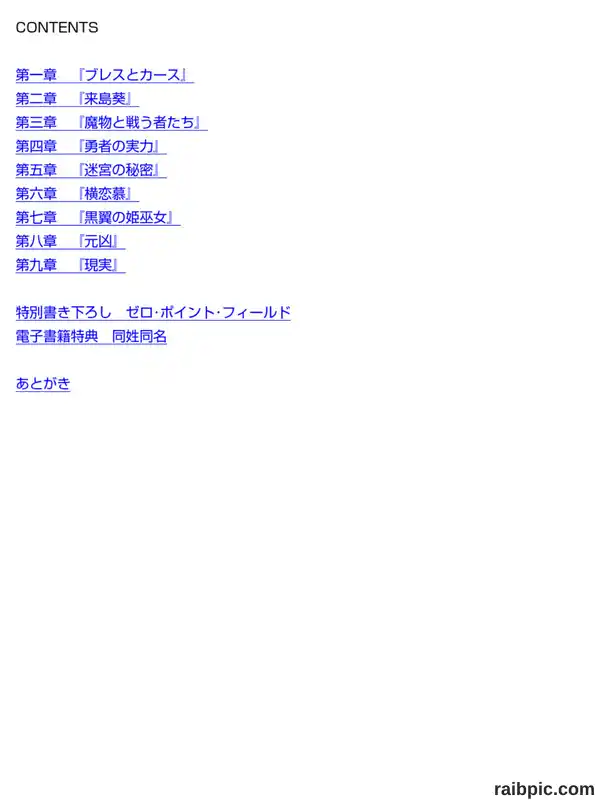Screen dimensions: 600x800
Task: Open chapter one 『ブレスとカース』
Action: tap(105, 75)
